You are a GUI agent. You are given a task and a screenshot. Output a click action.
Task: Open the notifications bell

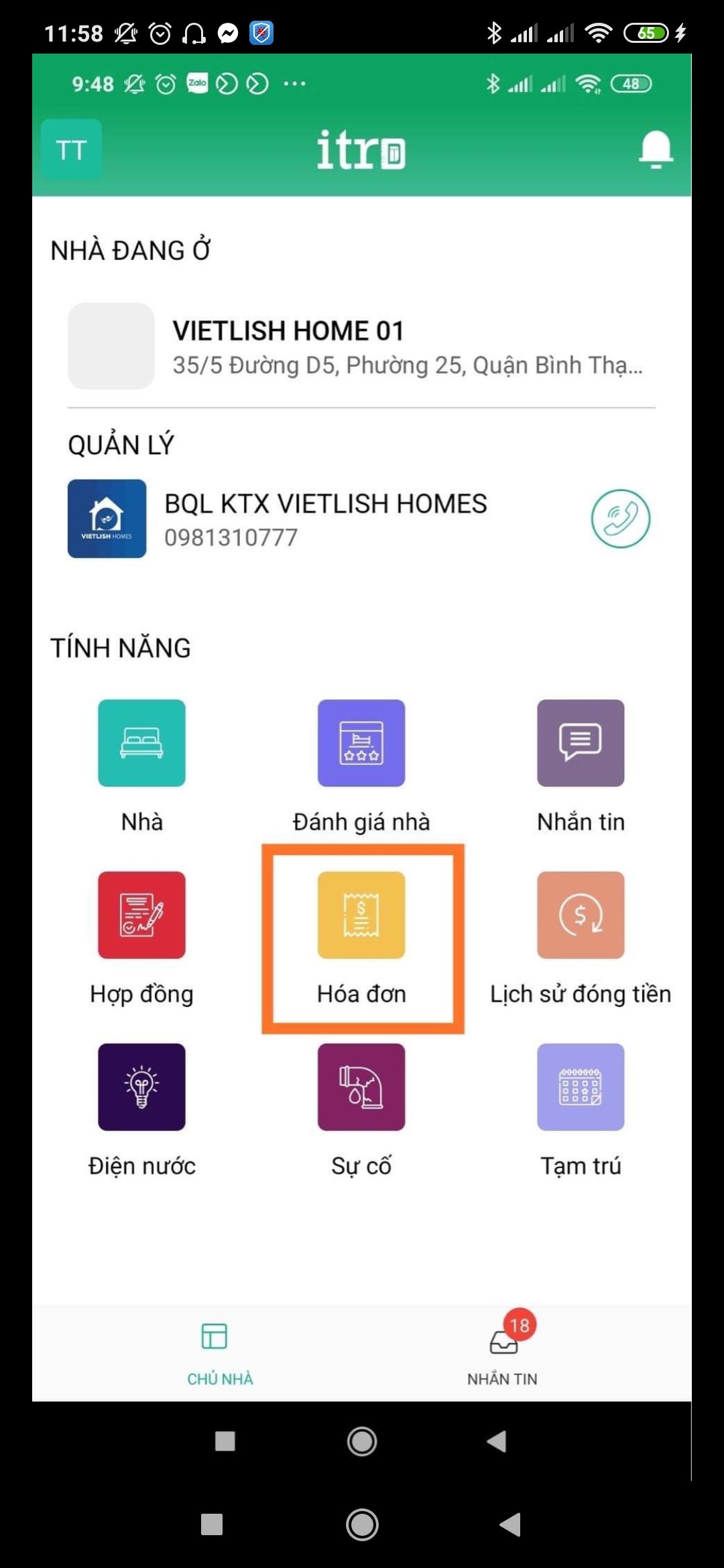pos(655,149)
